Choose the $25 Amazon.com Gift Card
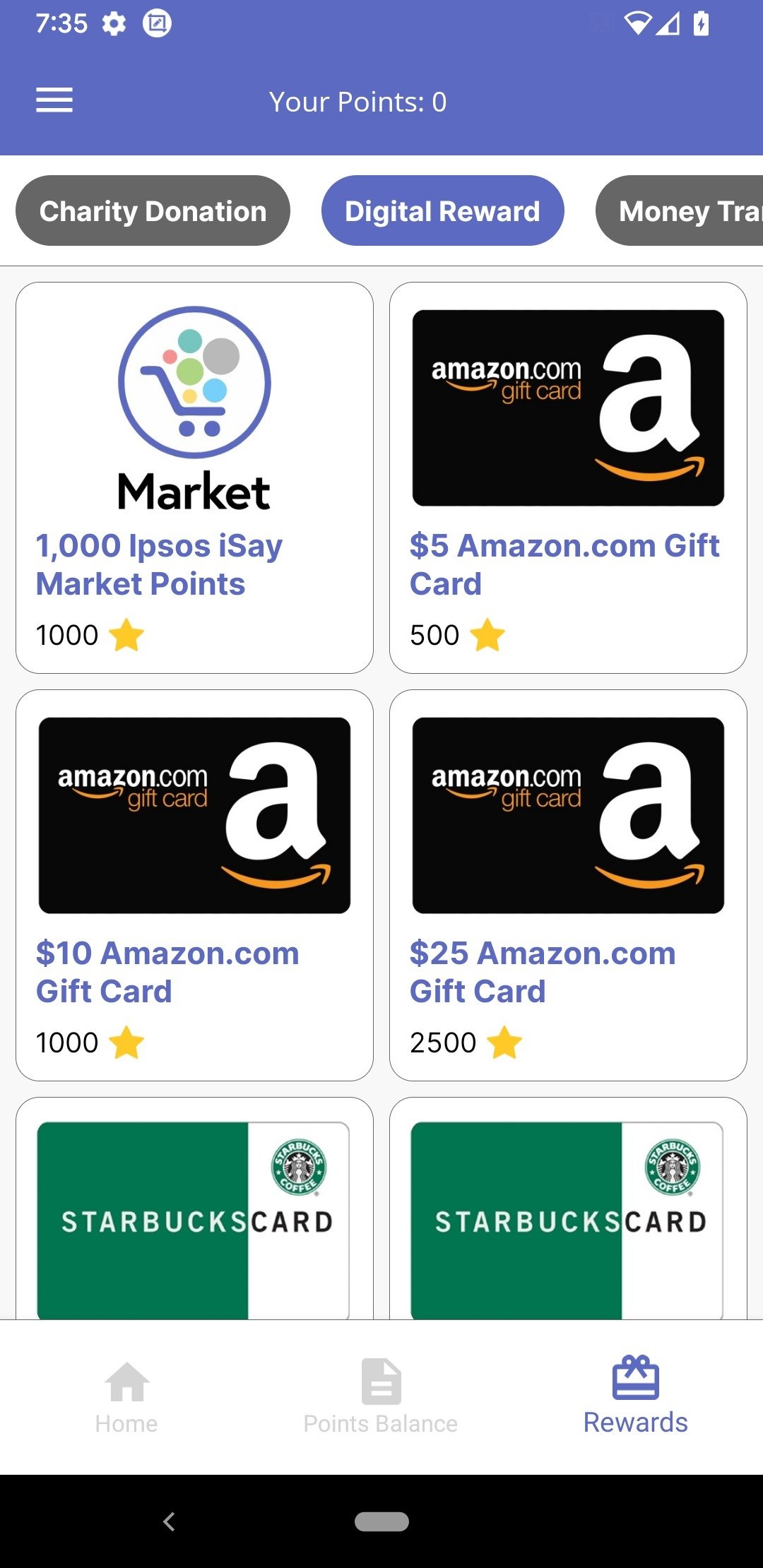Screen dimensions: 763x1568 tap(568, 885)
